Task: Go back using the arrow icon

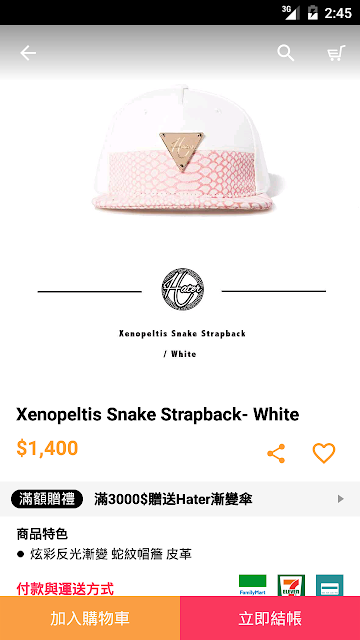Action: (x=28, y=53)
